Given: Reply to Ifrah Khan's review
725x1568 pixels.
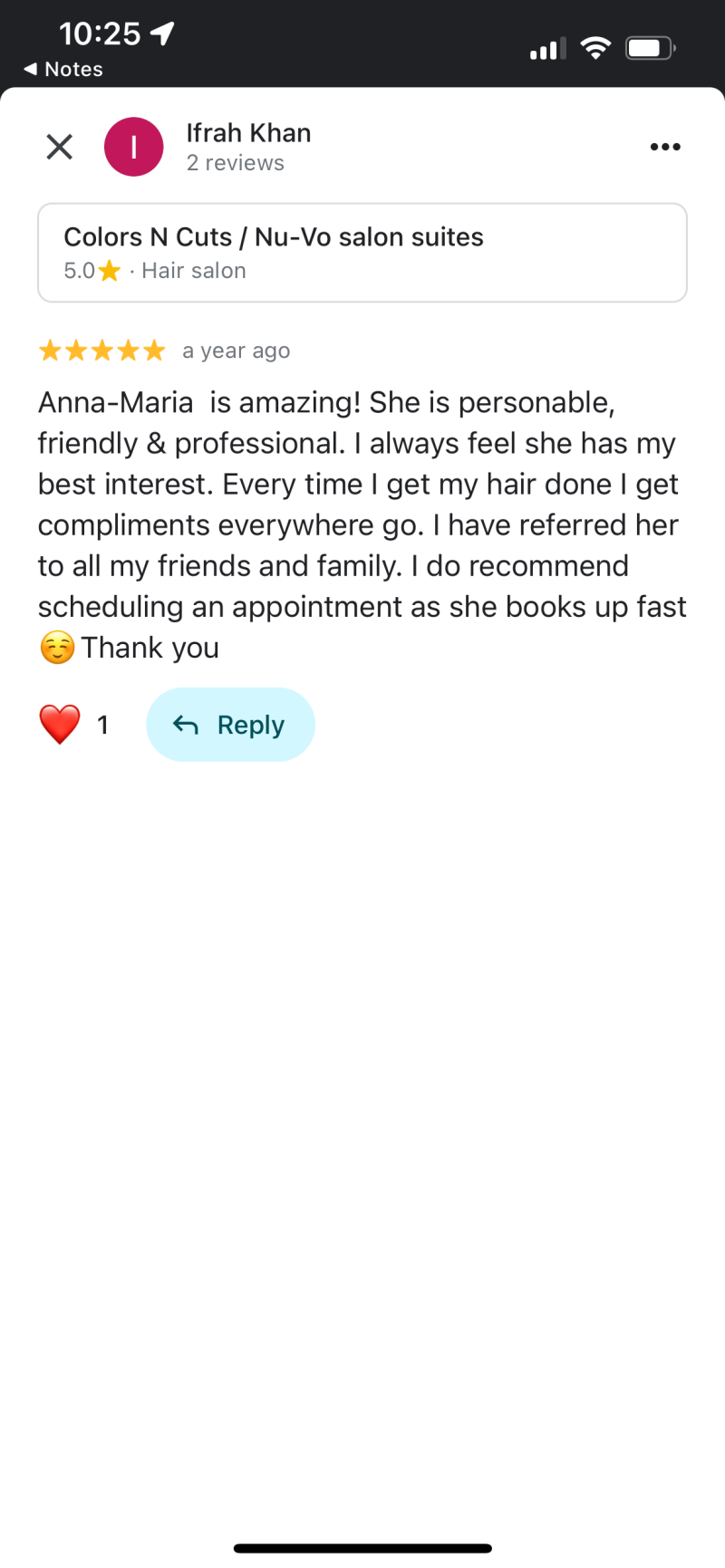Looking at the screenshot, I should point(230,725).
